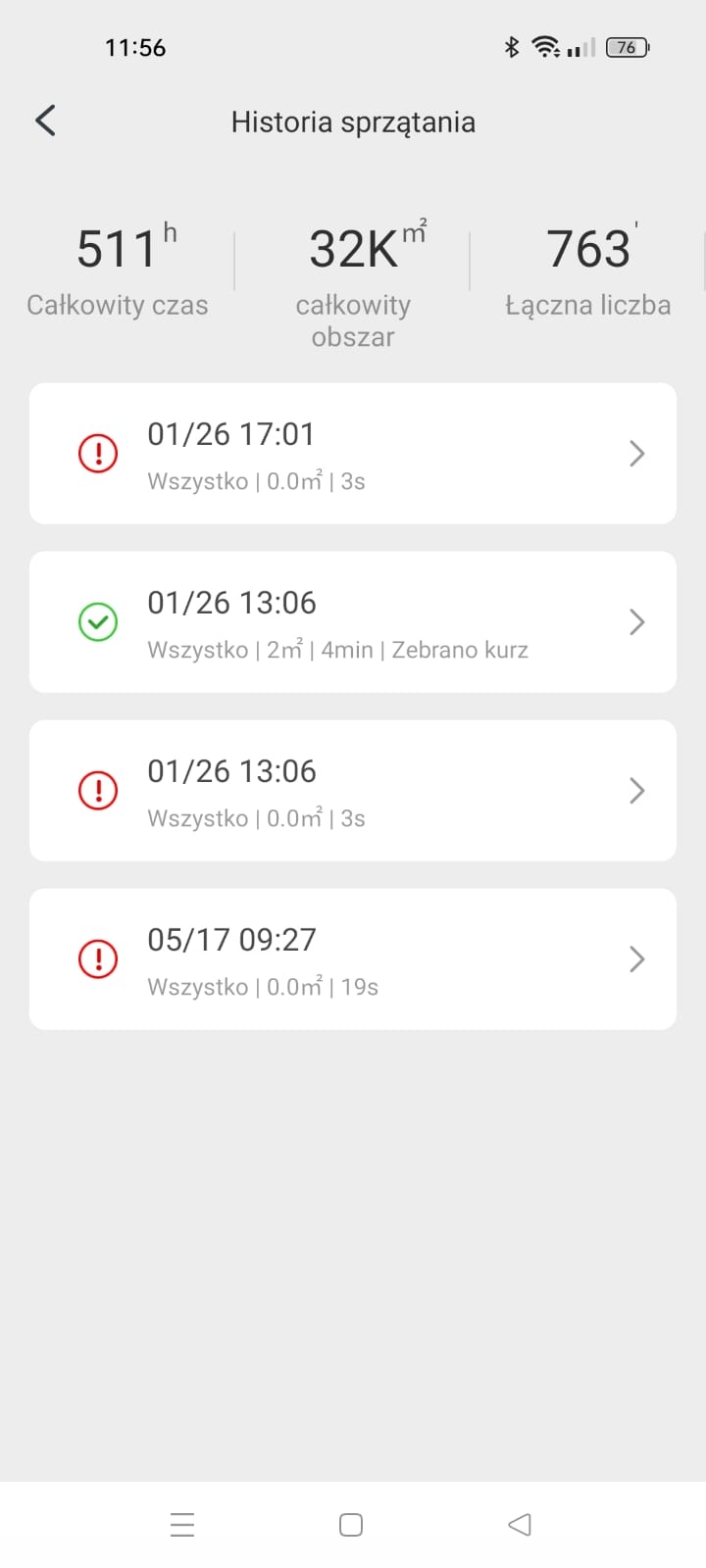Open the 01/26 17:01 cleaning record
Screen dimensions: 706x1568
tap(353, 454)
